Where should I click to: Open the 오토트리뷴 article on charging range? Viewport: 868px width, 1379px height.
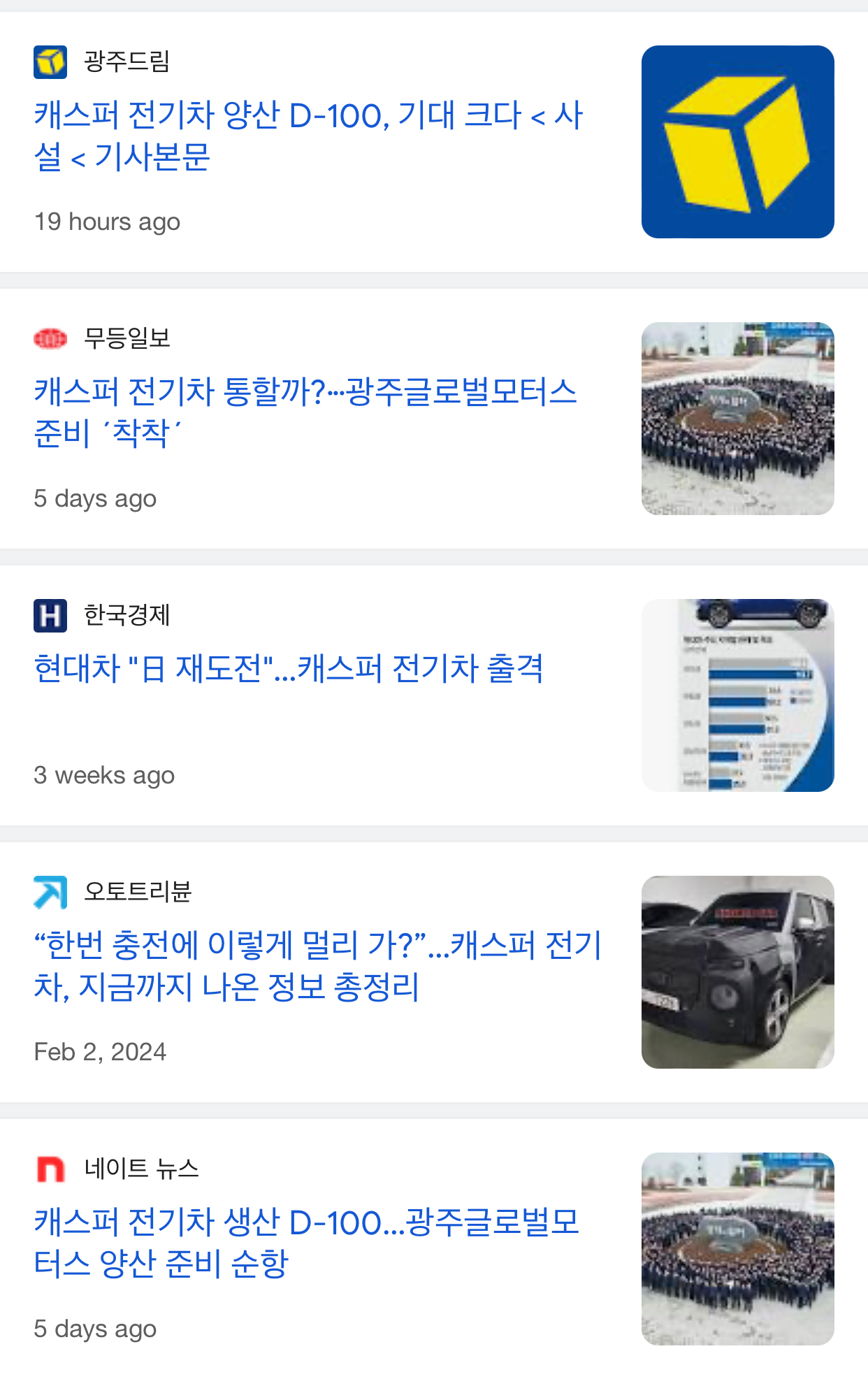[x=317, y=966]
